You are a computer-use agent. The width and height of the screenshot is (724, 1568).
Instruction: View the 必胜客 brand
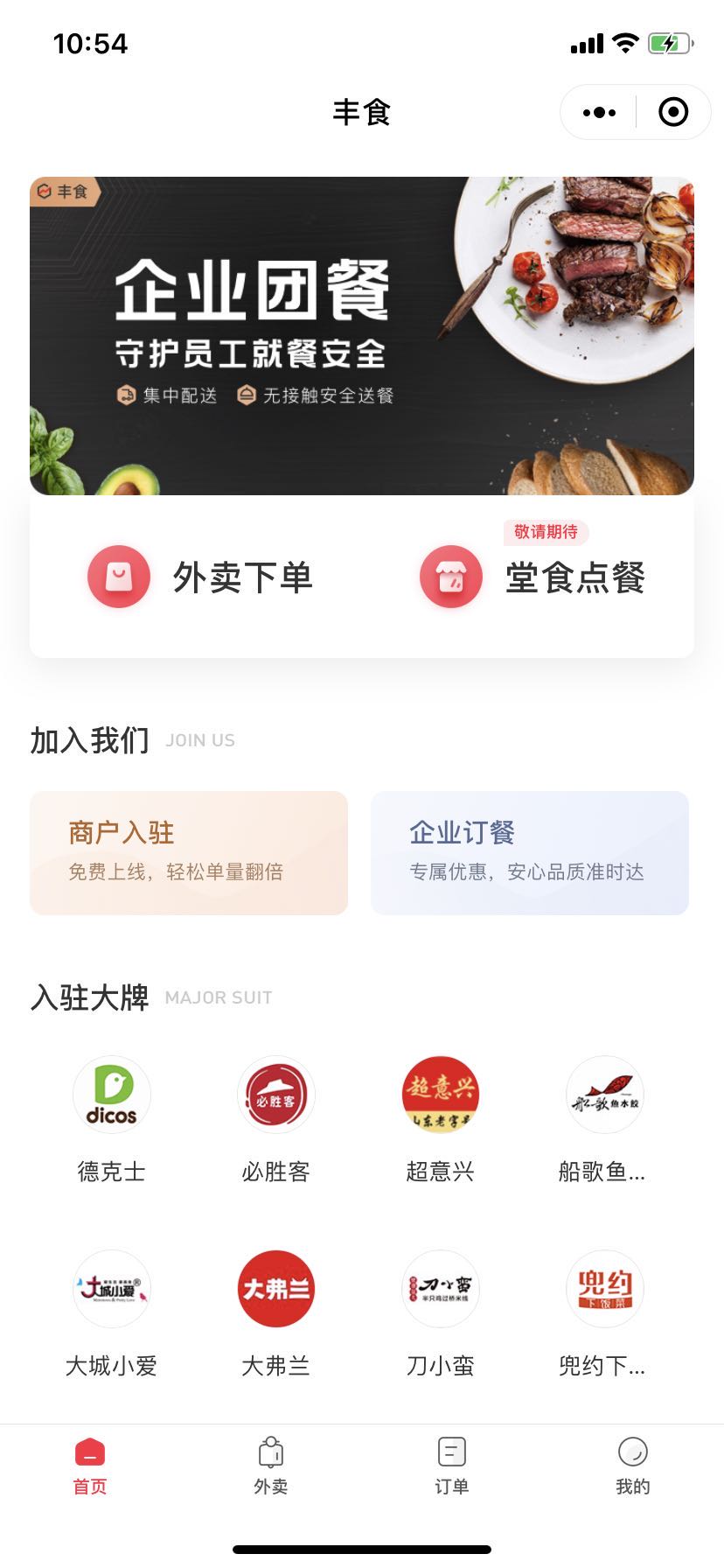point(276,1095)
